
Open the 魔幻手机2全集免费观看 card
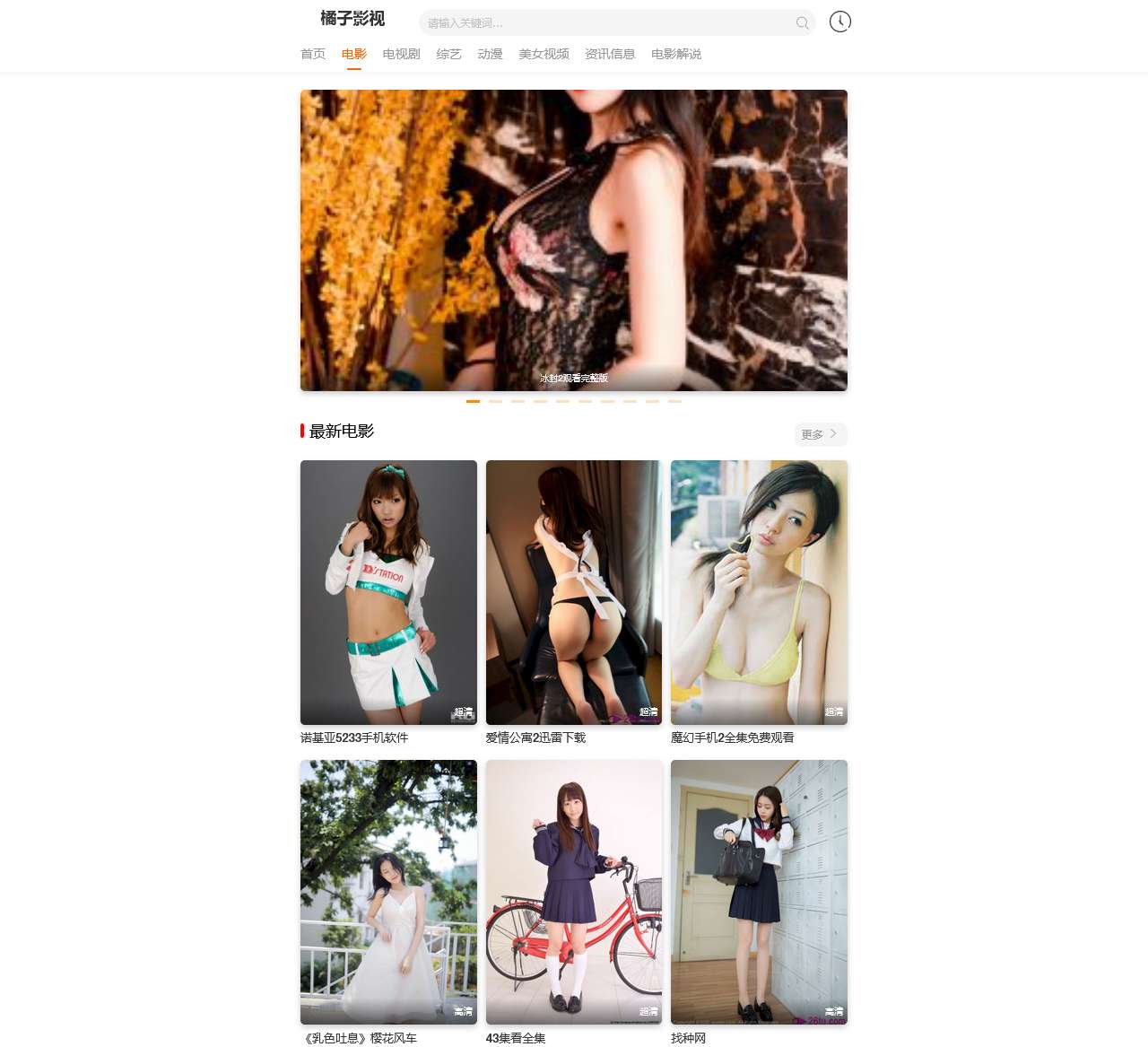759,592
